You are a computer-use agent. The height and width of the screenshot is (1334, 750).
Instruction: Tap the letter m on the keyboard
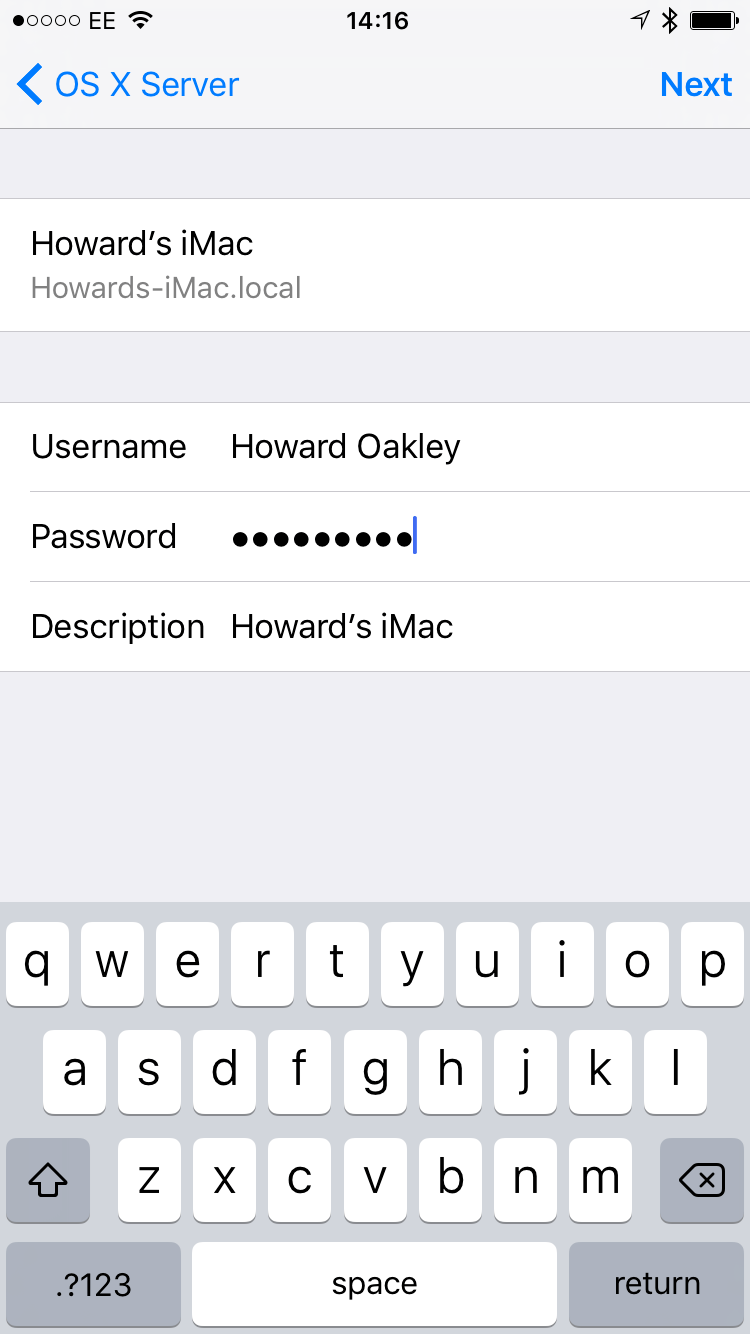pos(600,1181)
